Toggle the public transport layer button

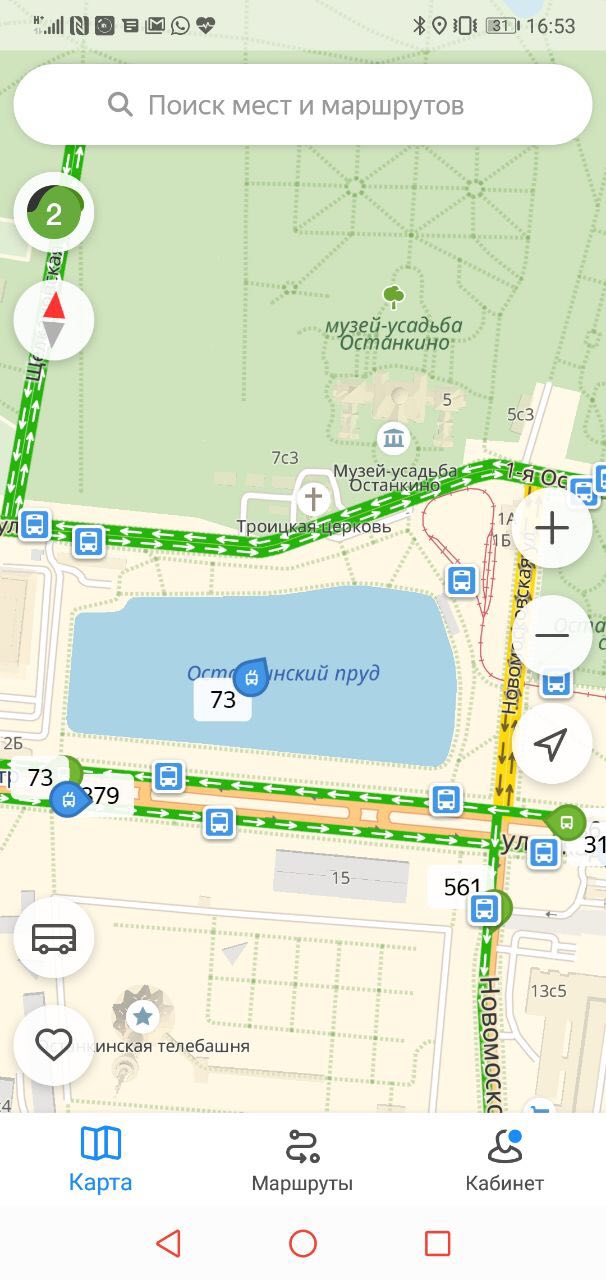click(54, 938)
